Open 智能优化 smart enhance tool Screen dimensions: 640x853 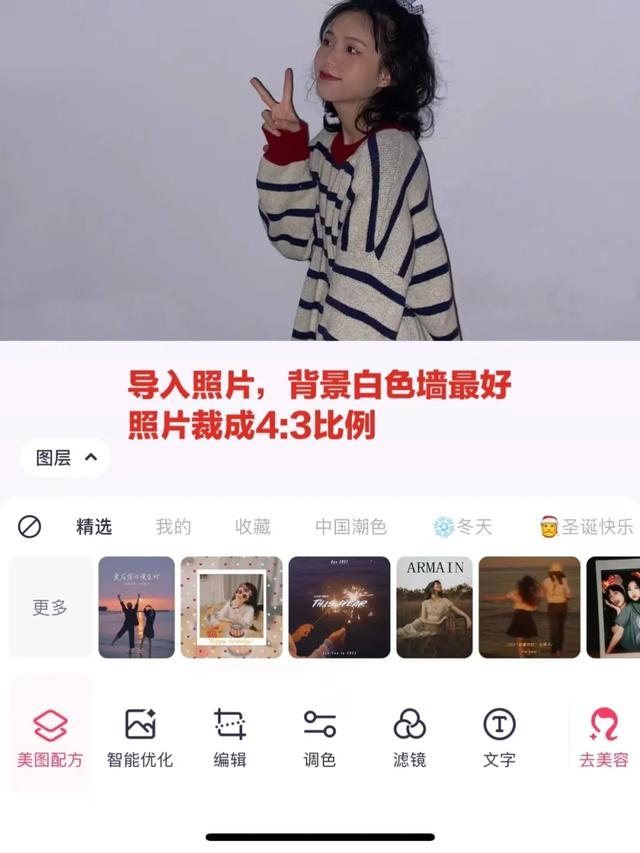tap(140, 738)
